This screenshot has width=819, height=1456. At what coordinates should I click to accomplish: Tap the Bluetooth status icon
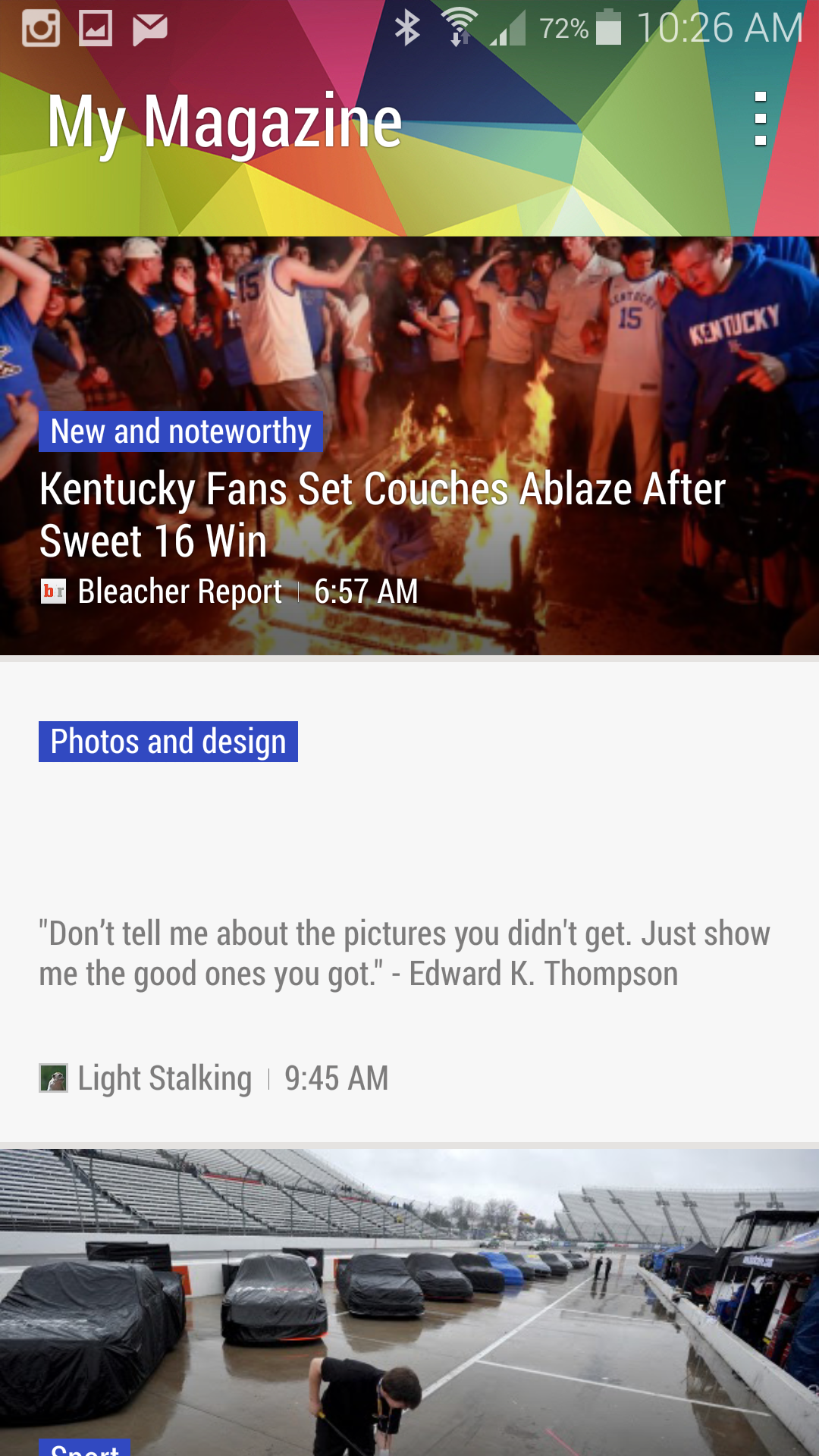pos(408,27)
